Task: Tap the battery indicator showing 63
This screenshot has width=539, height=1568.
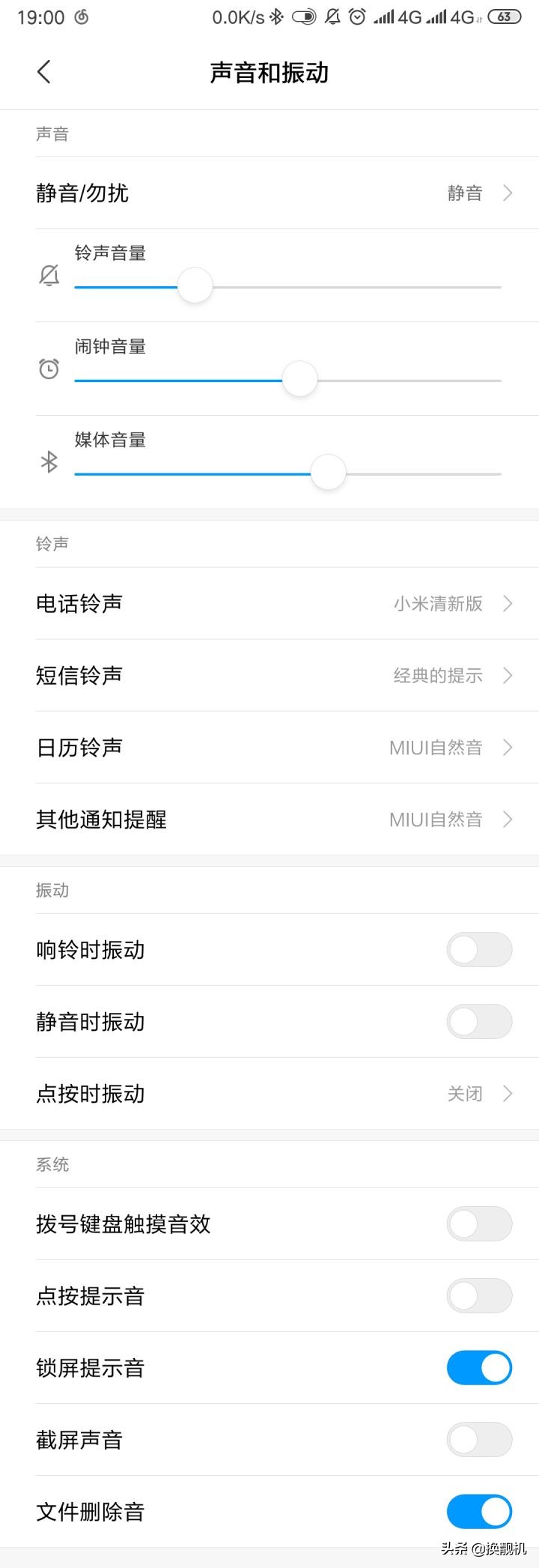Action: click(505, 16)
